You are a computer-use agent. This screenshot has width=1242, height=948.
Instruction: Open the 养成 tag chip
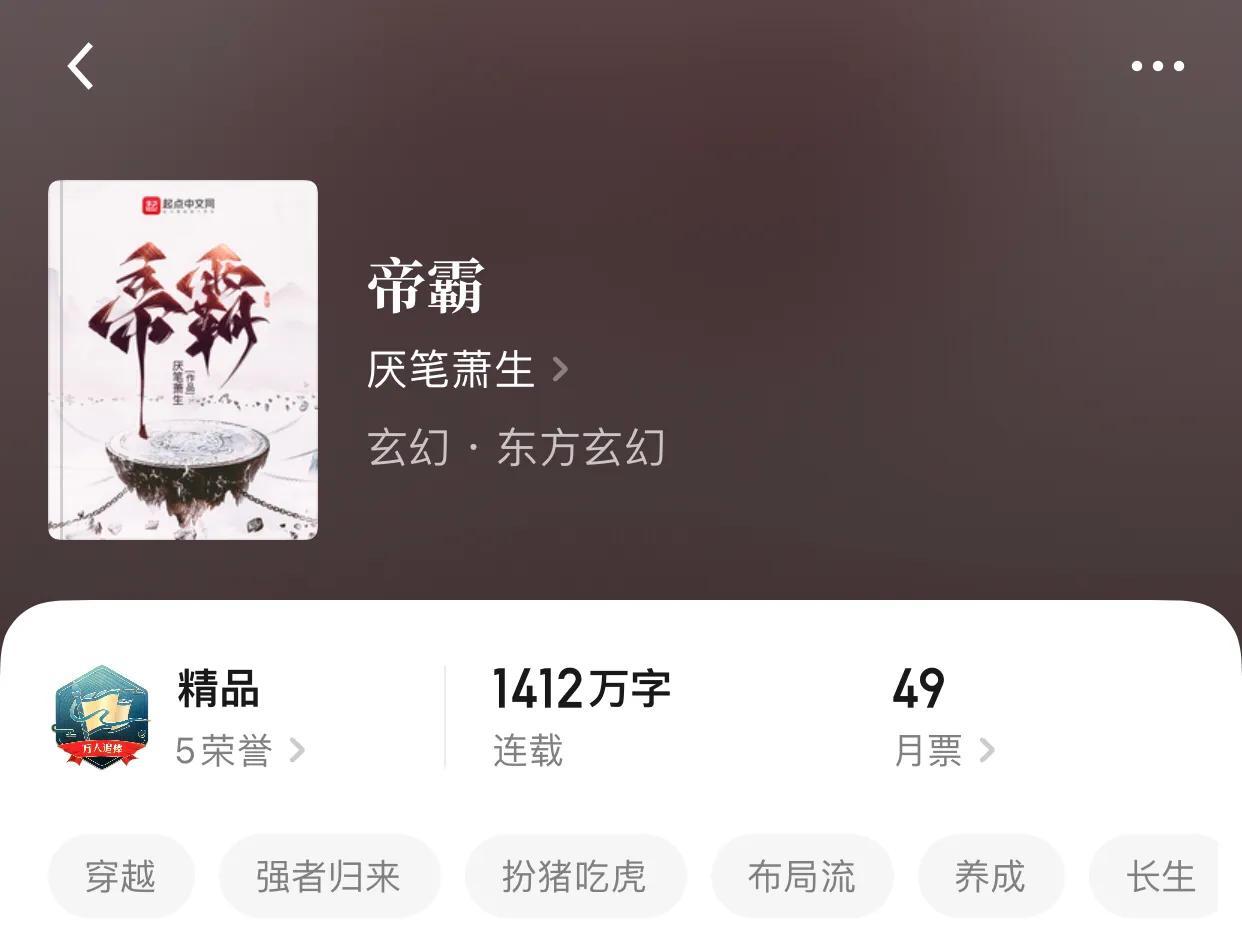click(990, 877)
